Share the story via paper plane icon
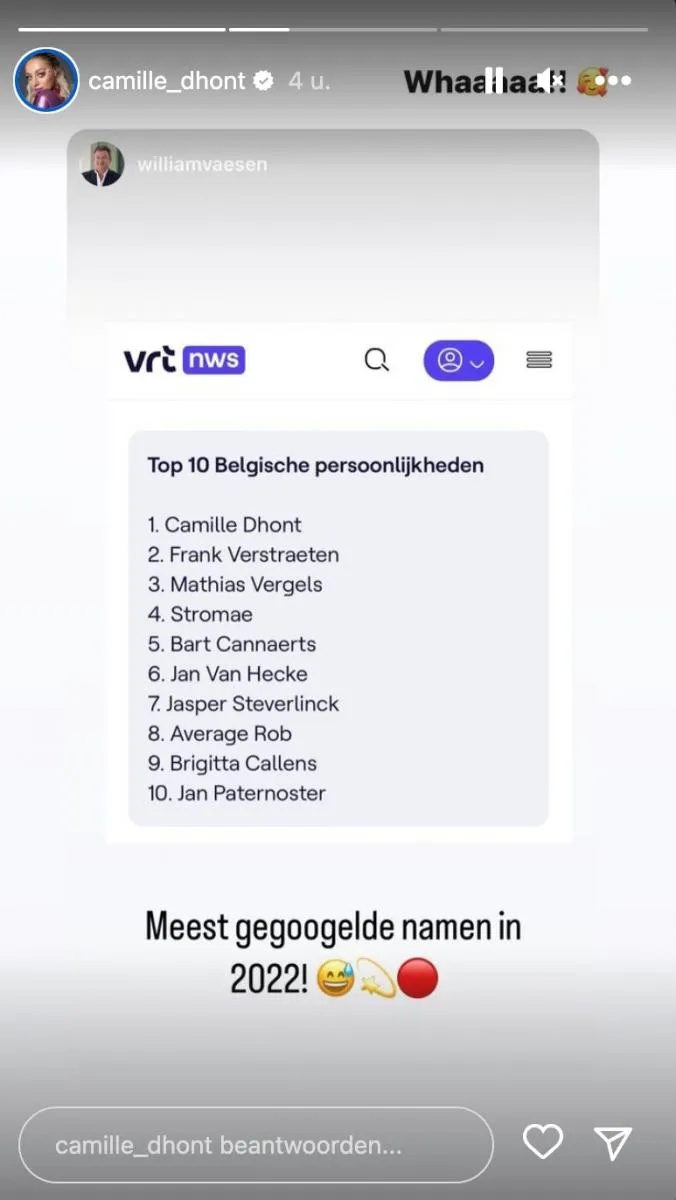Image resolution: width=676 pixels, height=1200 pixels. pyautogui.click(x=613, y=1142)
